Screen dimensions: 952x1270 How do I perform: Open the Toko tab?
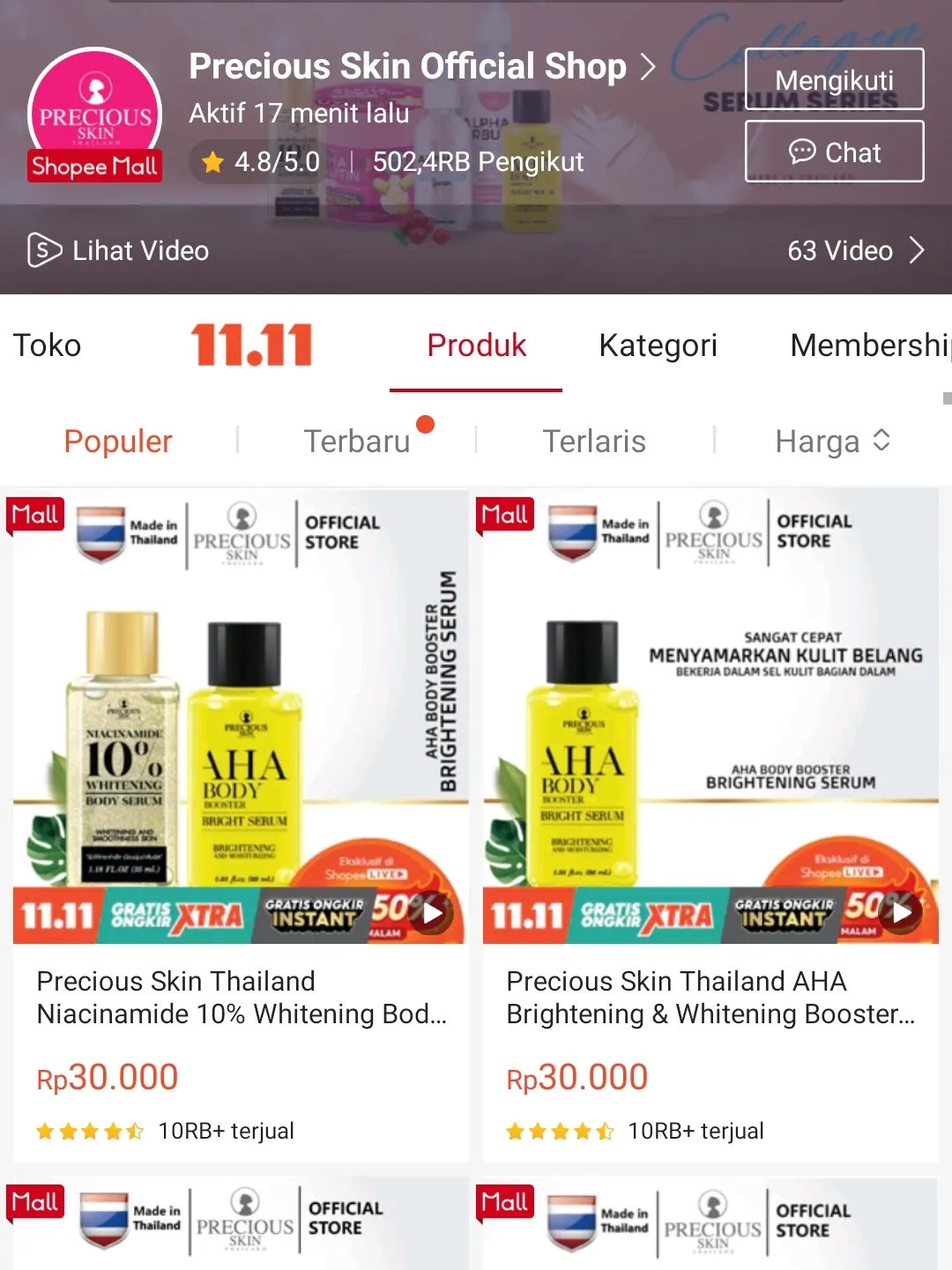pos(47,345)
